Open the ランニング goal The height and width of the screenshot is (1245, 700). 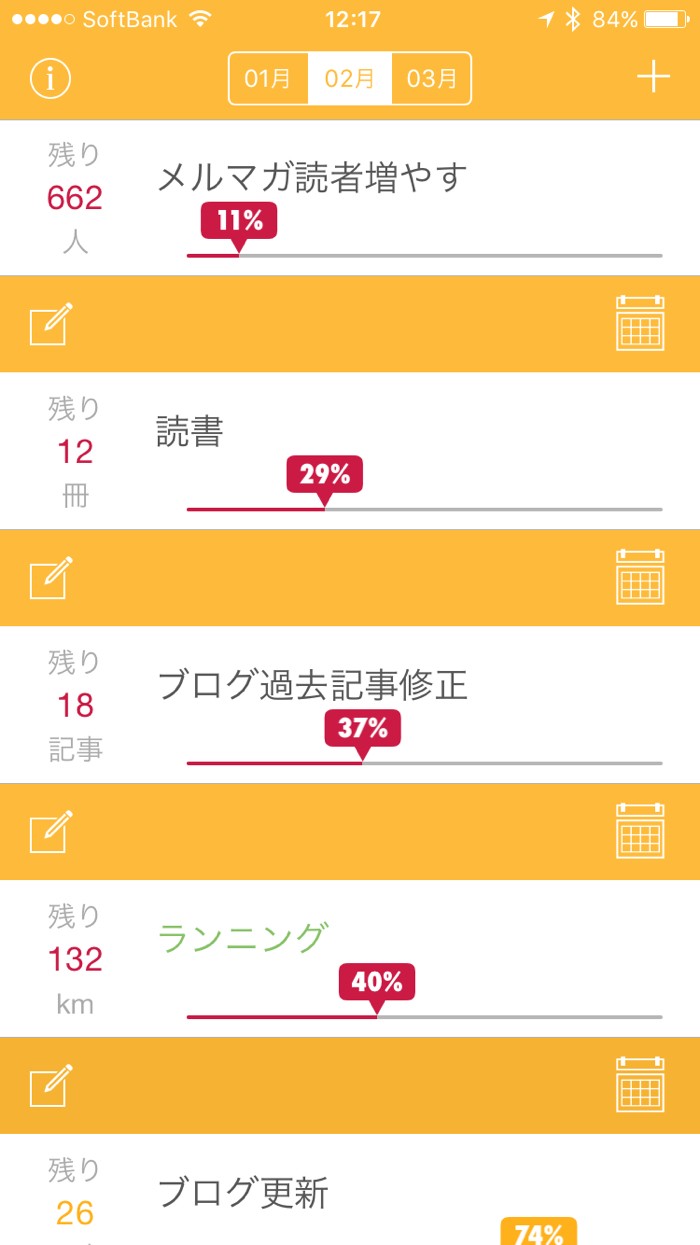click(243, 938)
